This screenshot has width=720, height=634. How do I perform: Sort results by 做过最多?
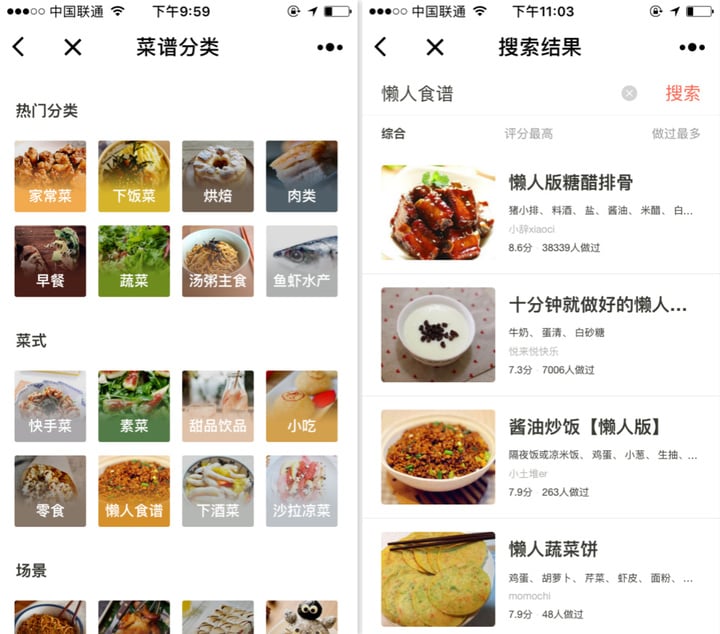pyautogui.click(x=676, y=133)
